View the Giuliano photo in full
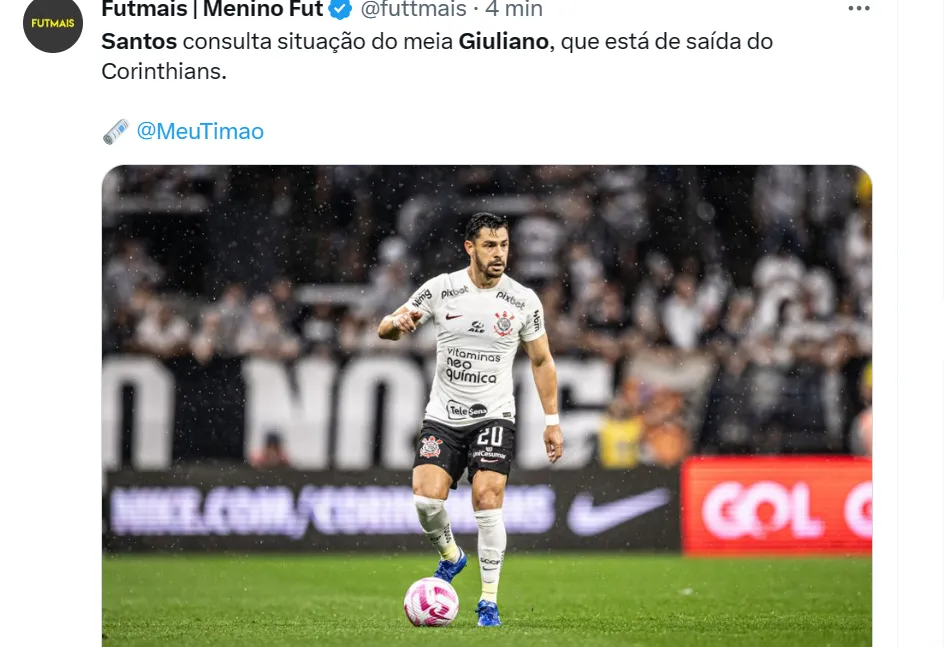 point(486,405)
